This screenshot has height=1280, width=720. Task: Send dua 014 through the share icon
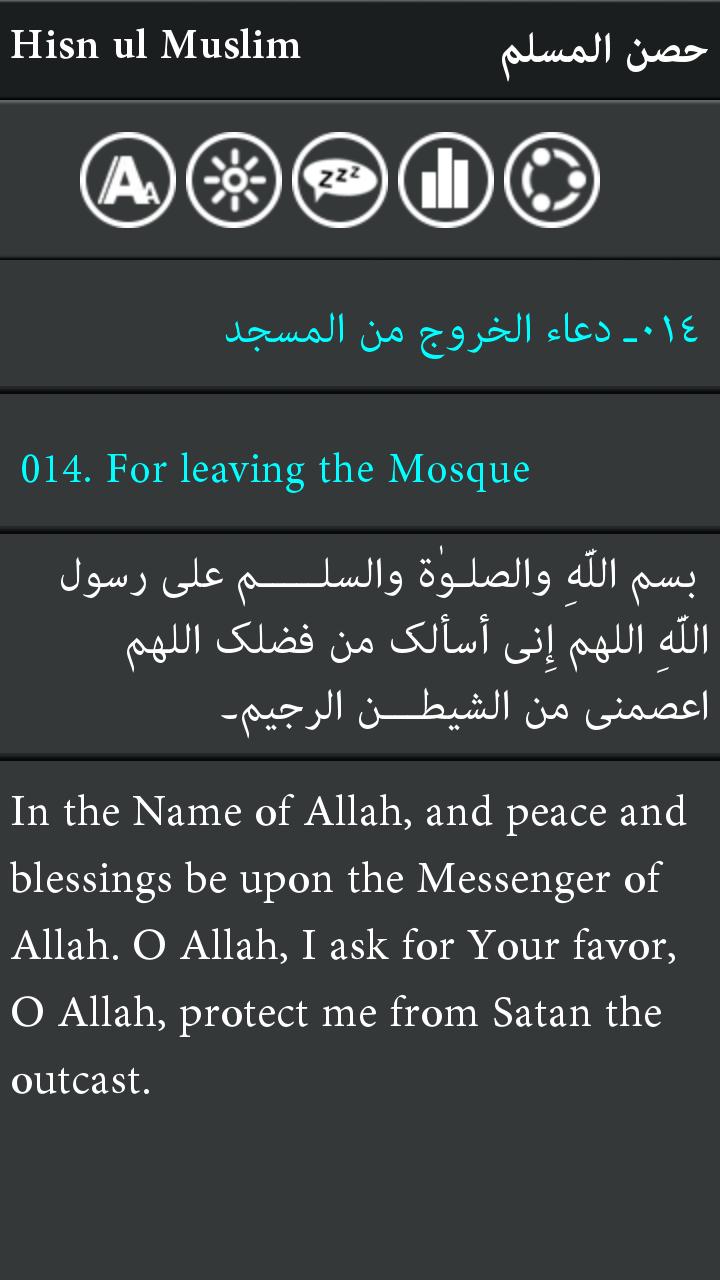[x=551, y=180]
